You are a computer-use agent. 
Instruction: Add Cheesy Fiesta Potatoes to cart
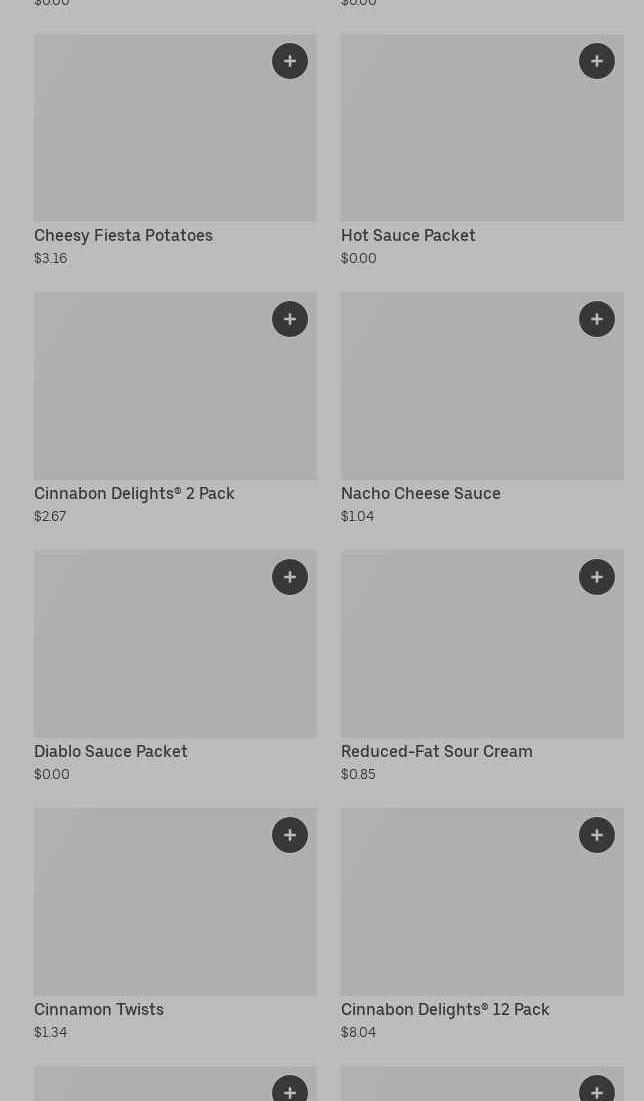point(290,61)
